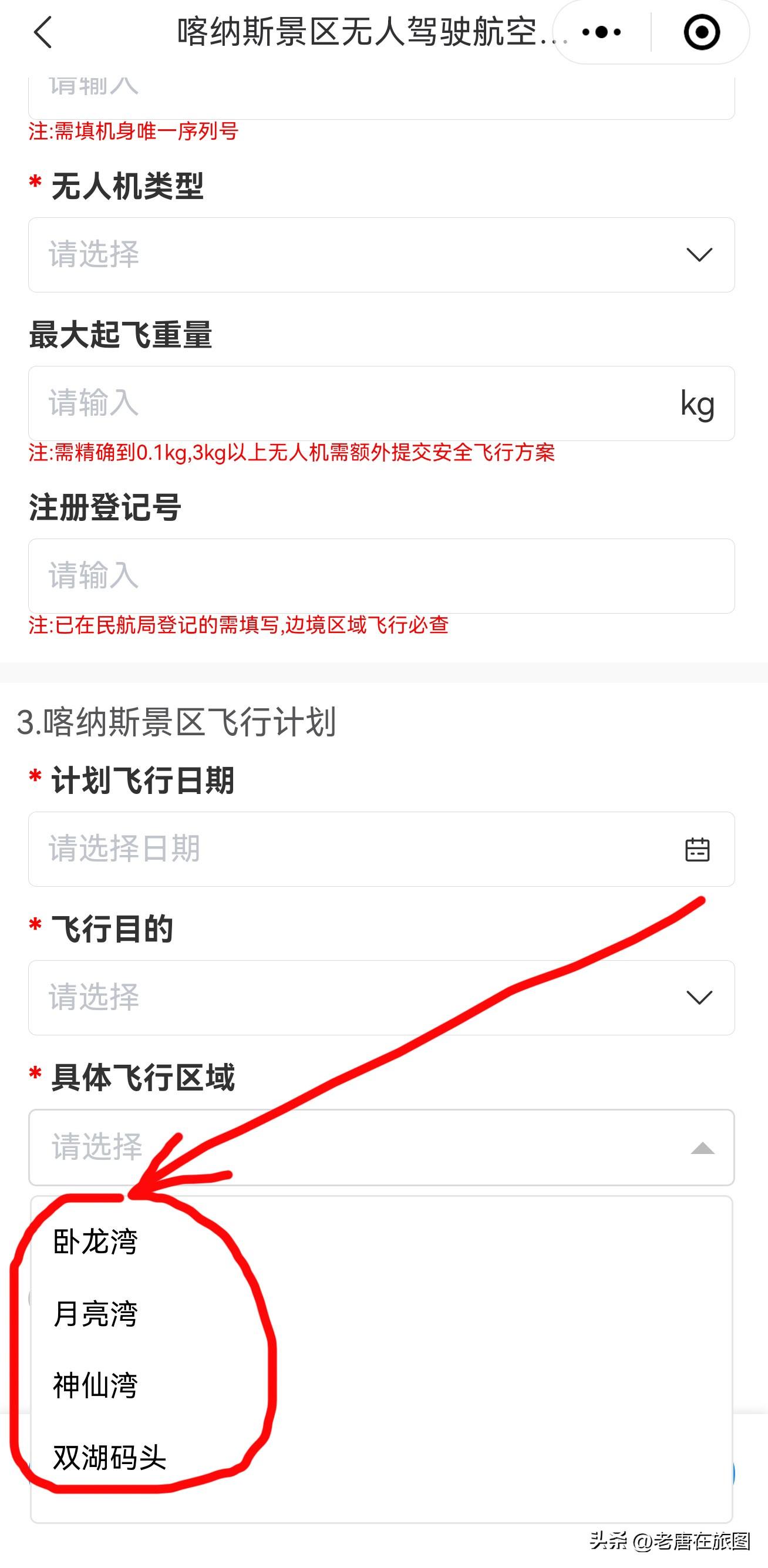768x1568 pixels.
Task: Open the mini program more options menu
Action: click(601, 32)
